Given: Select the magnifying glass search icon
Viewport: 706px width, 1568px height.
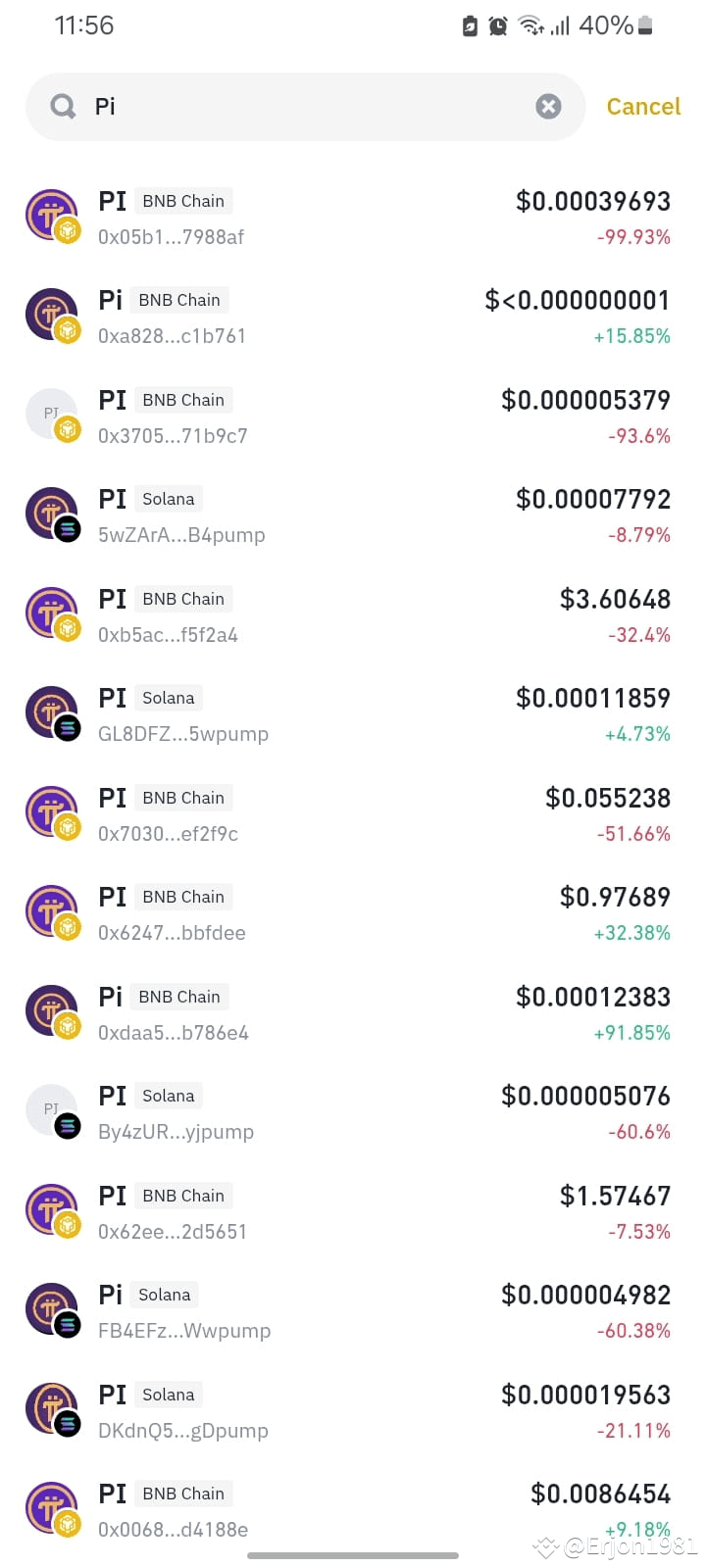Looking at the screenshot, I should click(x=61, y=106).
